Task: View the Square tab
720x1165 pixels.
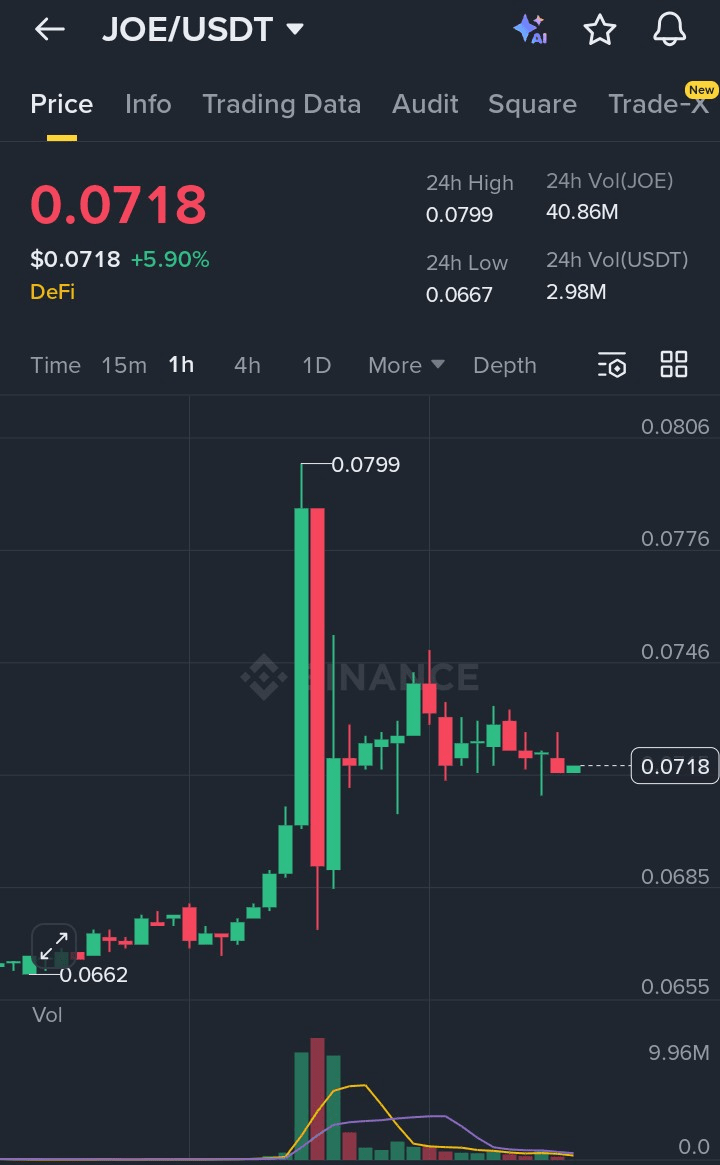Action: tap(532, 104)
